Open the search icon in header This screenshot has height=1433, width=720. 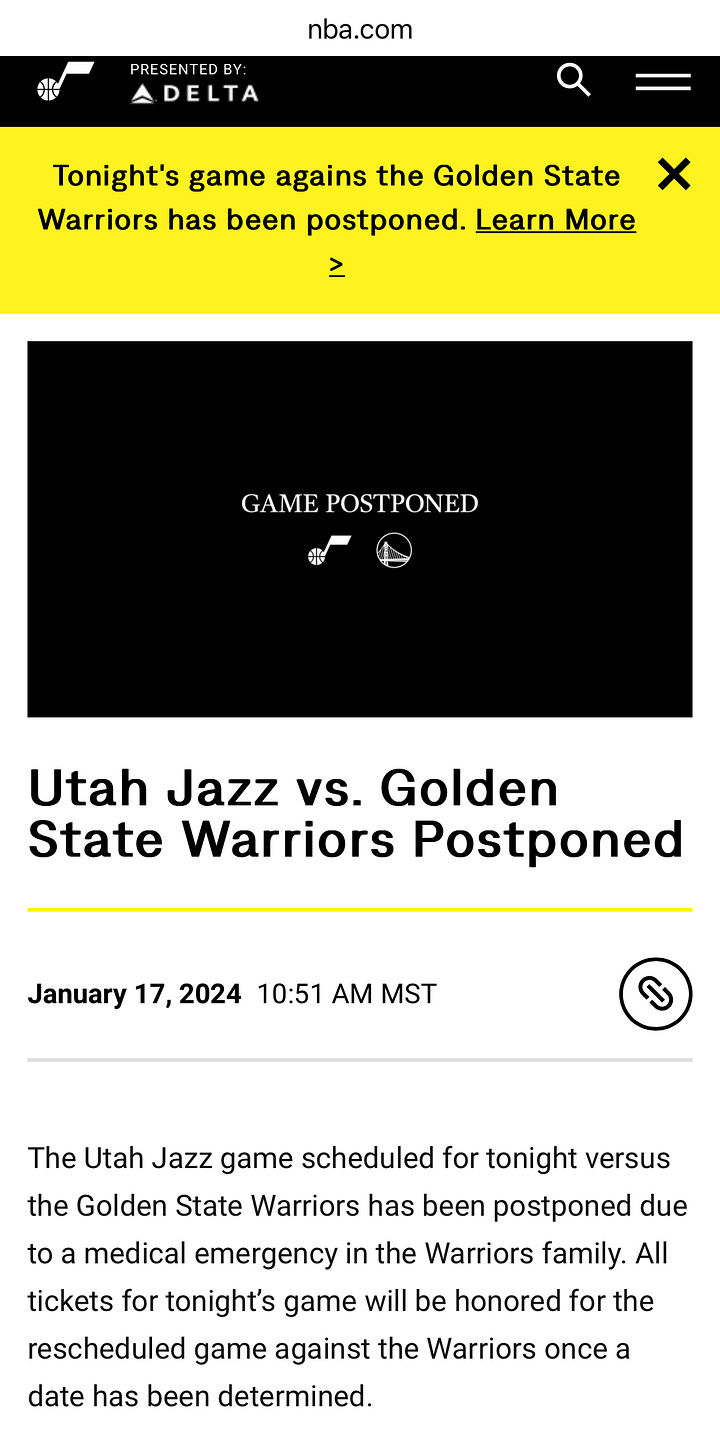574,80
